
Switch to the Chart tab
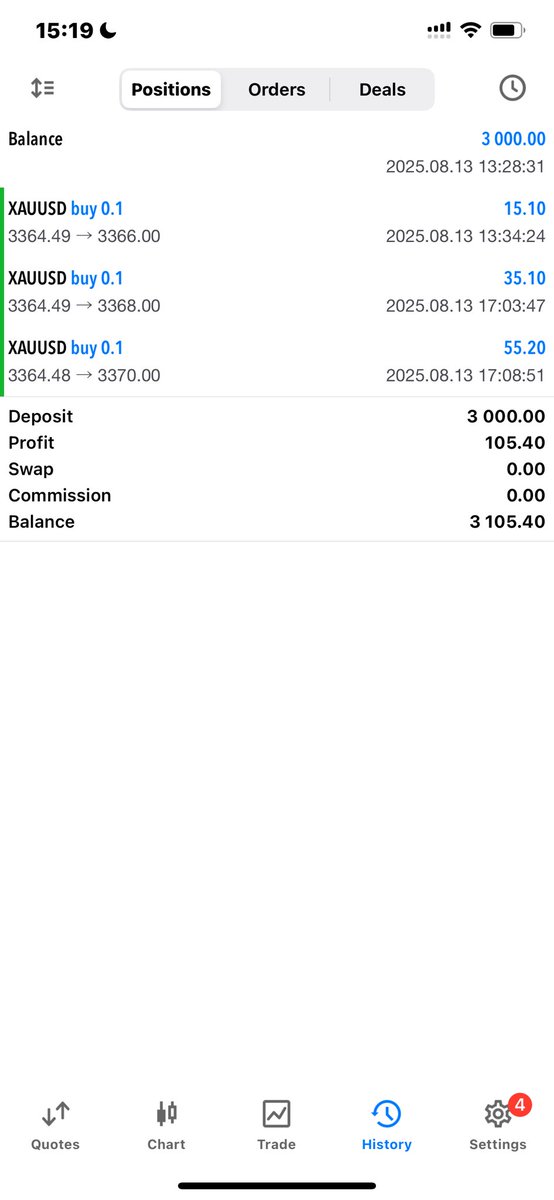(166, 1126)
